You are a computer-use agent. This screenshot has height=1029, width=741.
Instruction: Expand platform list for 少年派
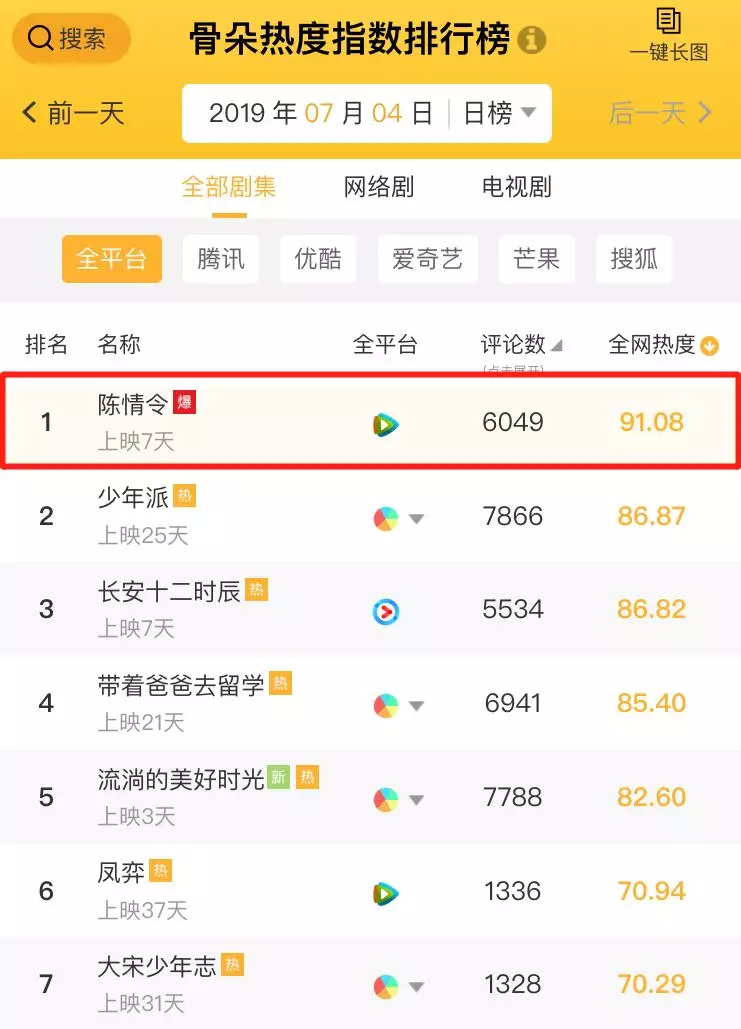416,518
